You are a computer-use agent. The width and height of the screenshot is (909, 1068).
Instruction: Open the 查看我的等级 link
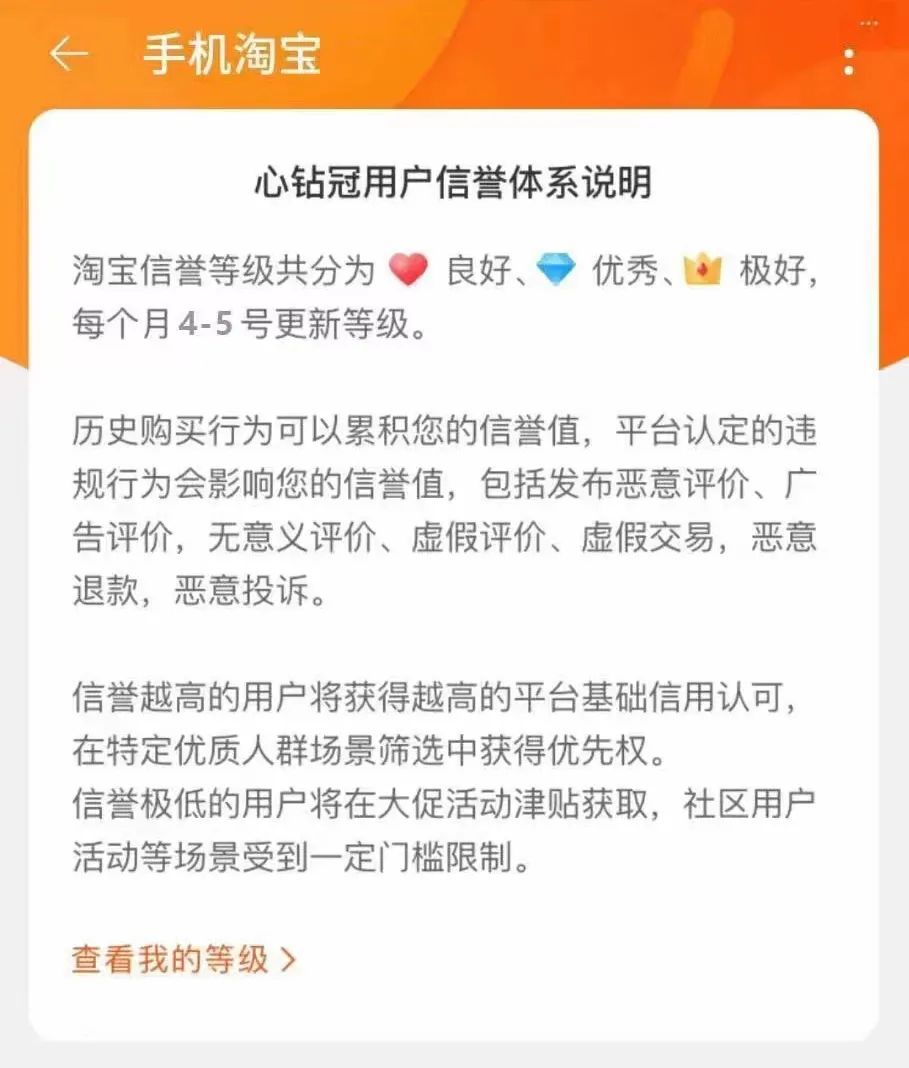point(184,960)
